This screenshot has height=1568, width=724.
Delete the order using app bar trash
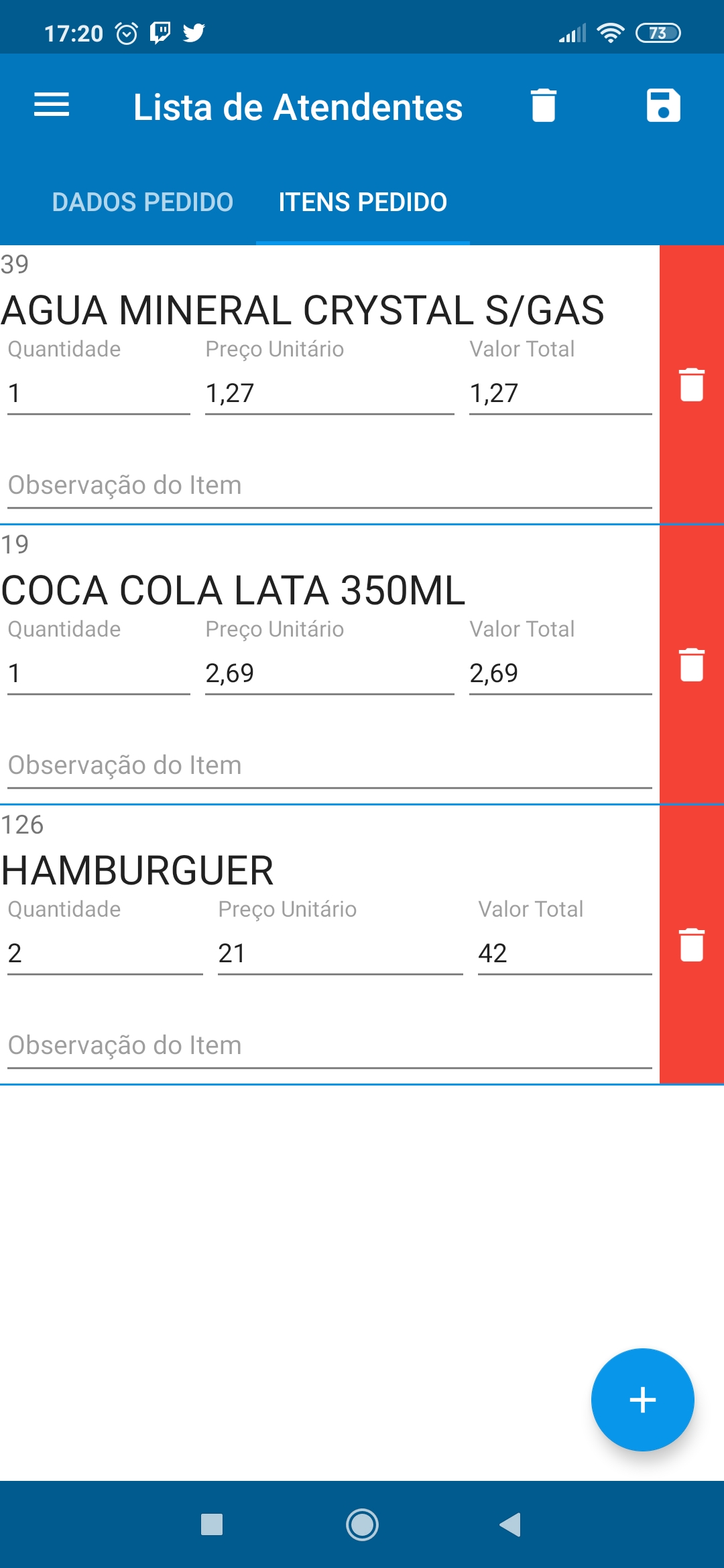[x=544, y=105]
